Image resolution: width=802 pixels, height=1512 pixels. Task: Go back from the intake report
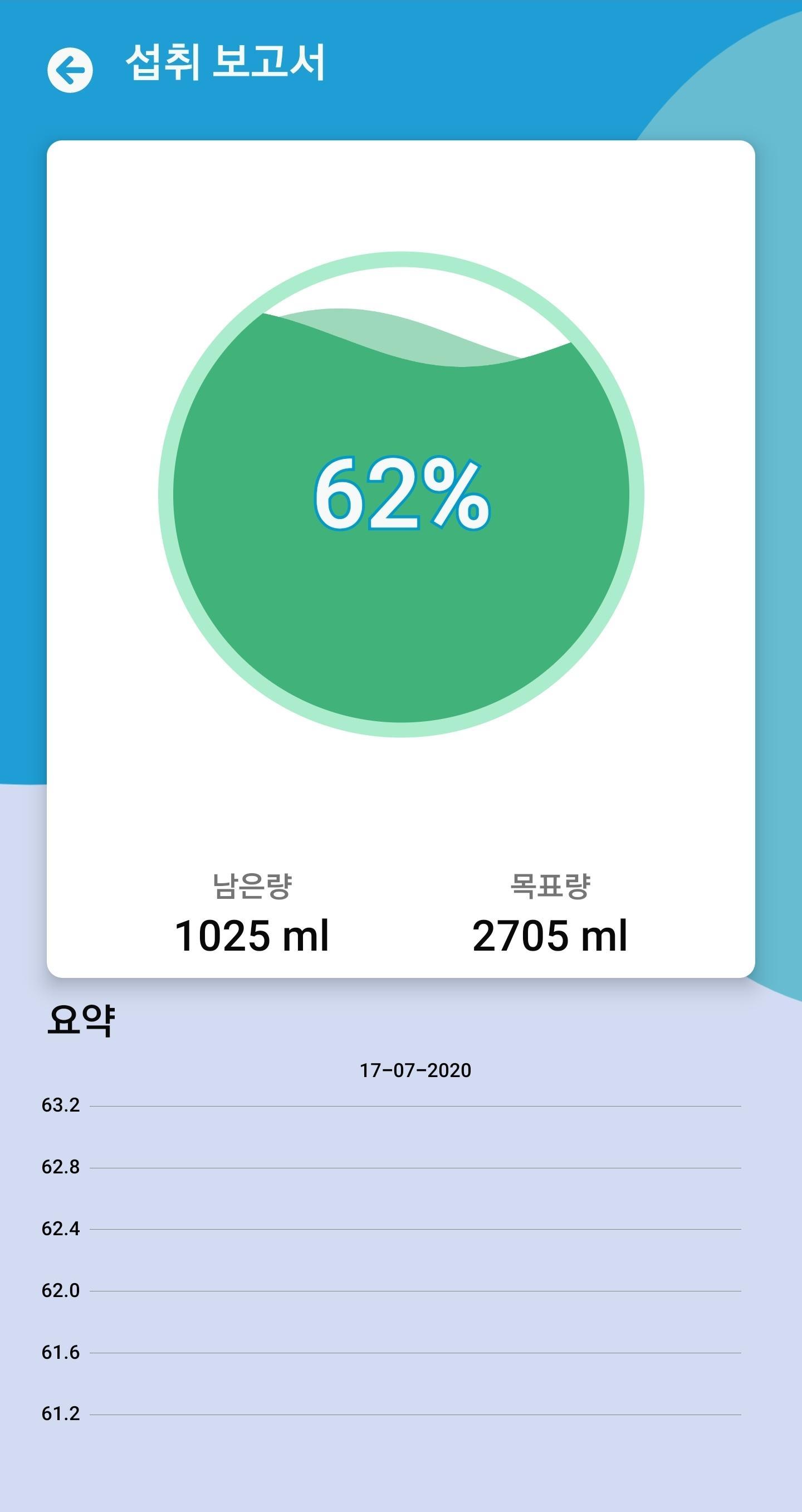pyautogui.click(x=70, y=70)
